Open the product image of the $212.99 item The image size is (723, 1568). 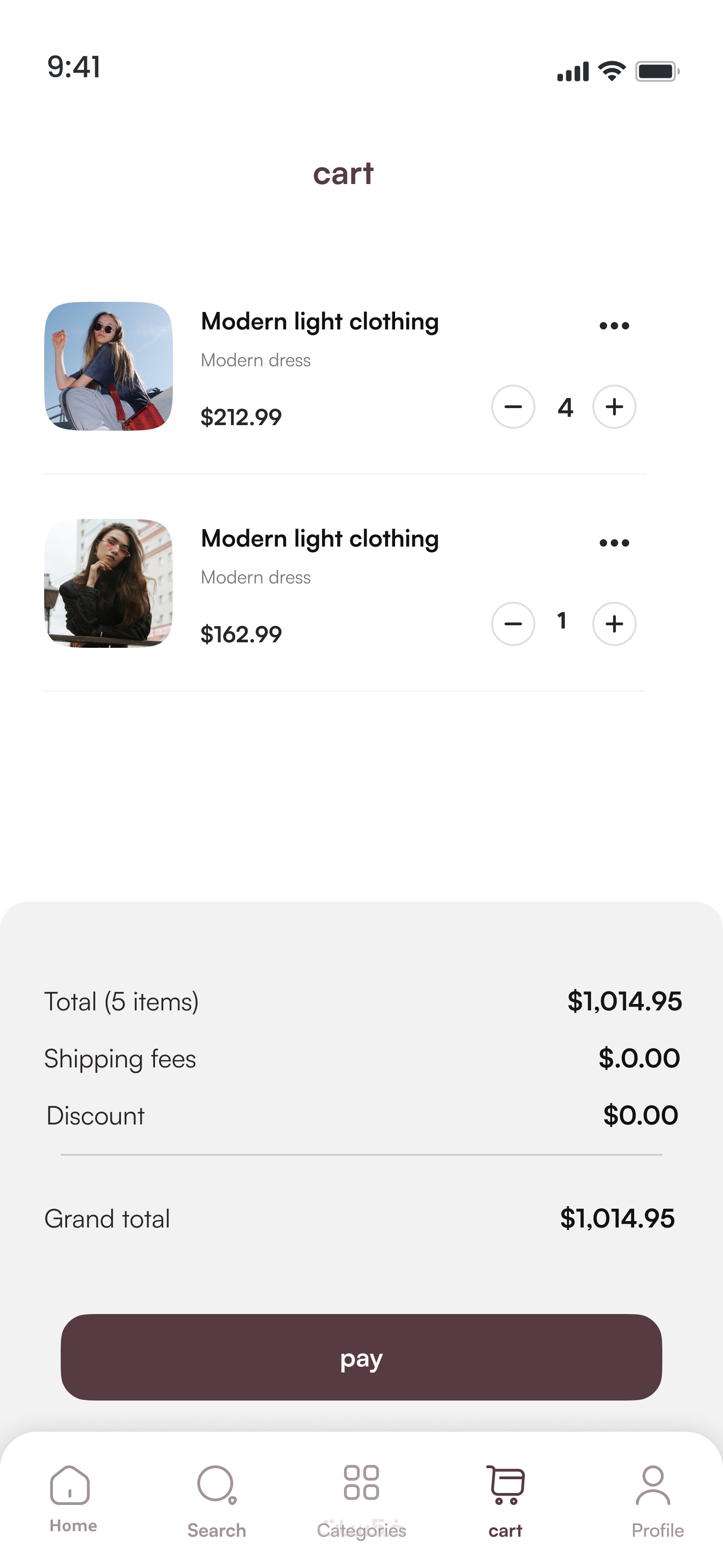coord(109,366)
